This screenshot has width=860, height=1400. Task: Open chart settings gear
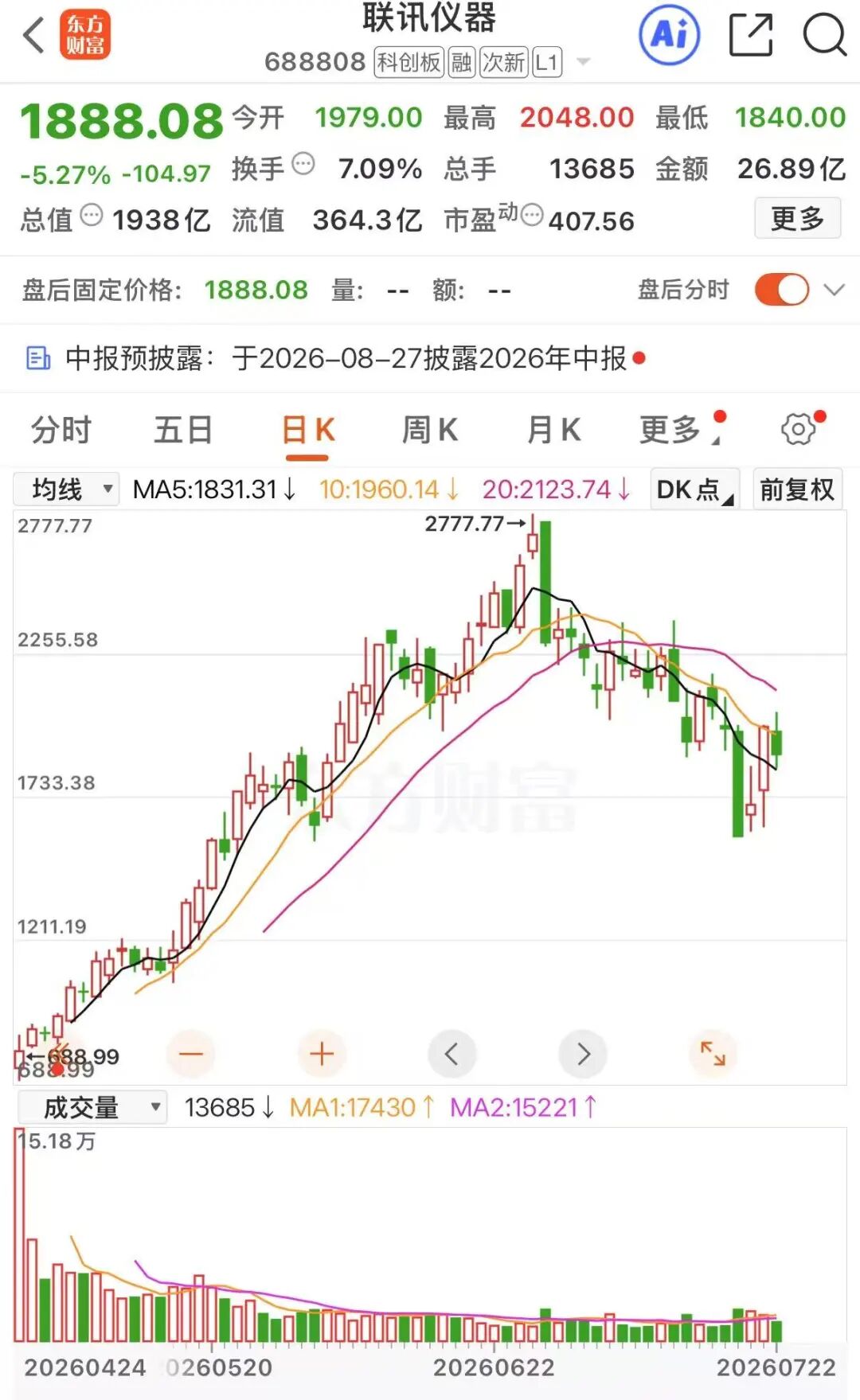[x=799, y=430]
